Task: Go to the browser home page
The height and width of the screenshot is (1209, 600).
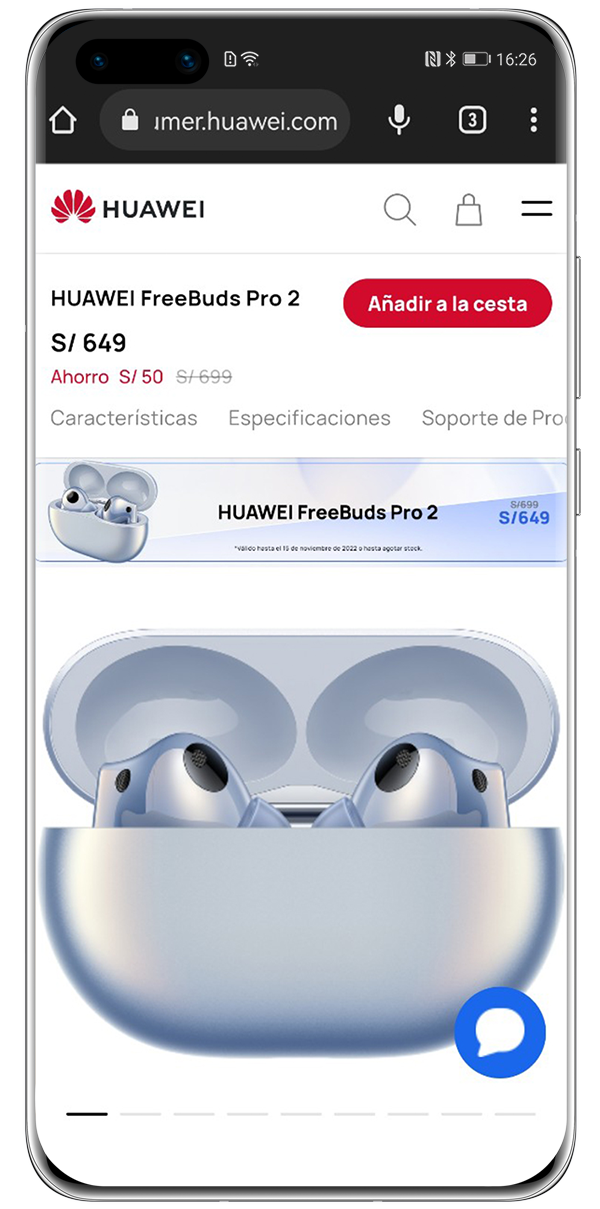Action: point(63,121)
